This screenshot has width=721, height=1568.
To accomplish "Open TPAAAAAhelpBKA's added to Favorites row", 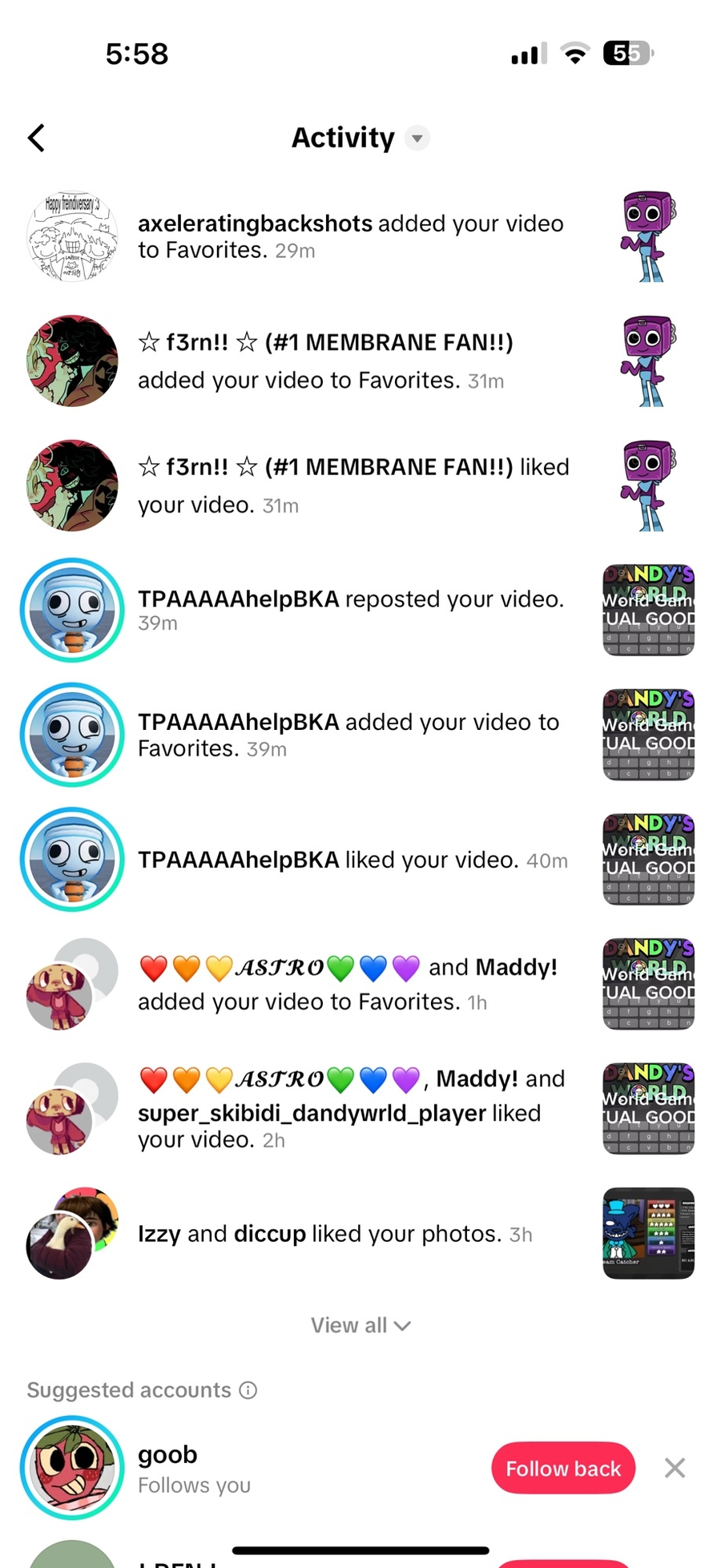I will pyautogui.click(x=360, y=735).
